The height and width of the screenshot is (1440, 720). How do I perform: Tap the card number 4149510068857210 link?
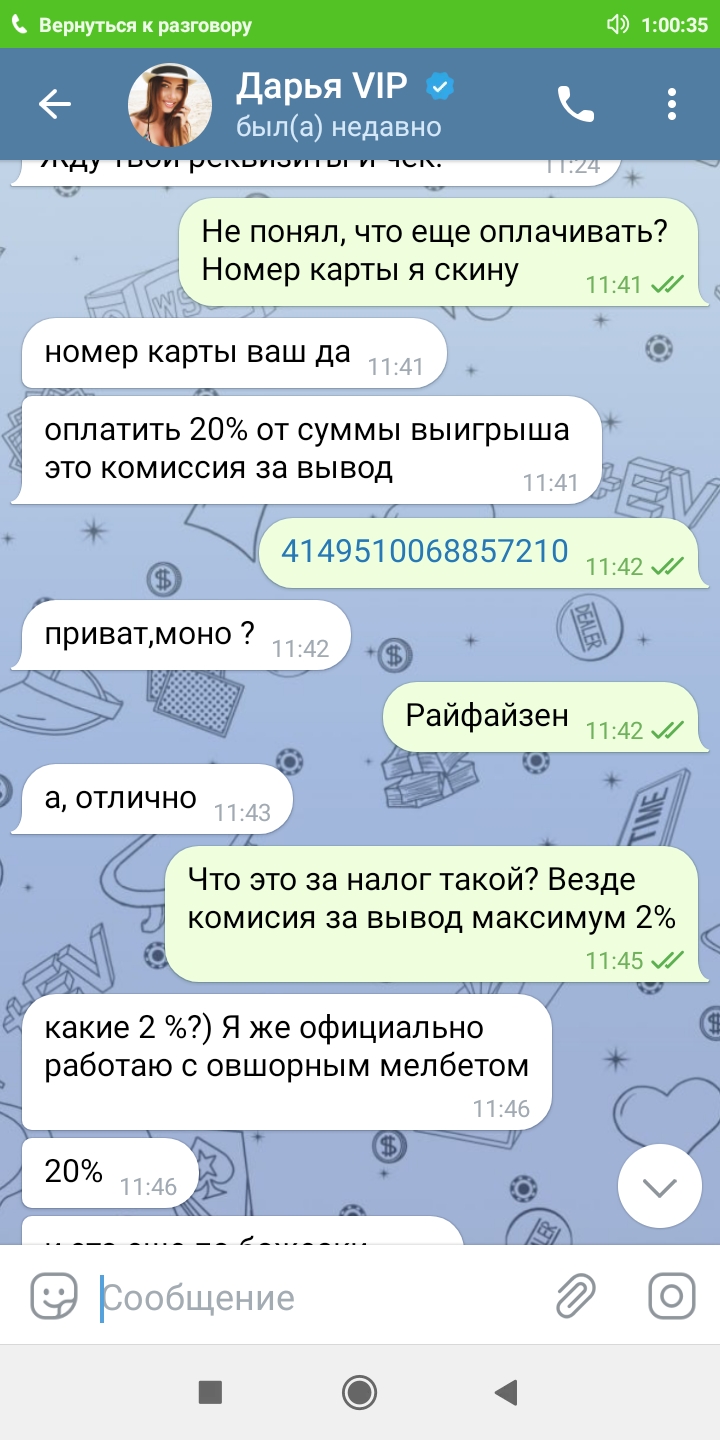point(425,550)
